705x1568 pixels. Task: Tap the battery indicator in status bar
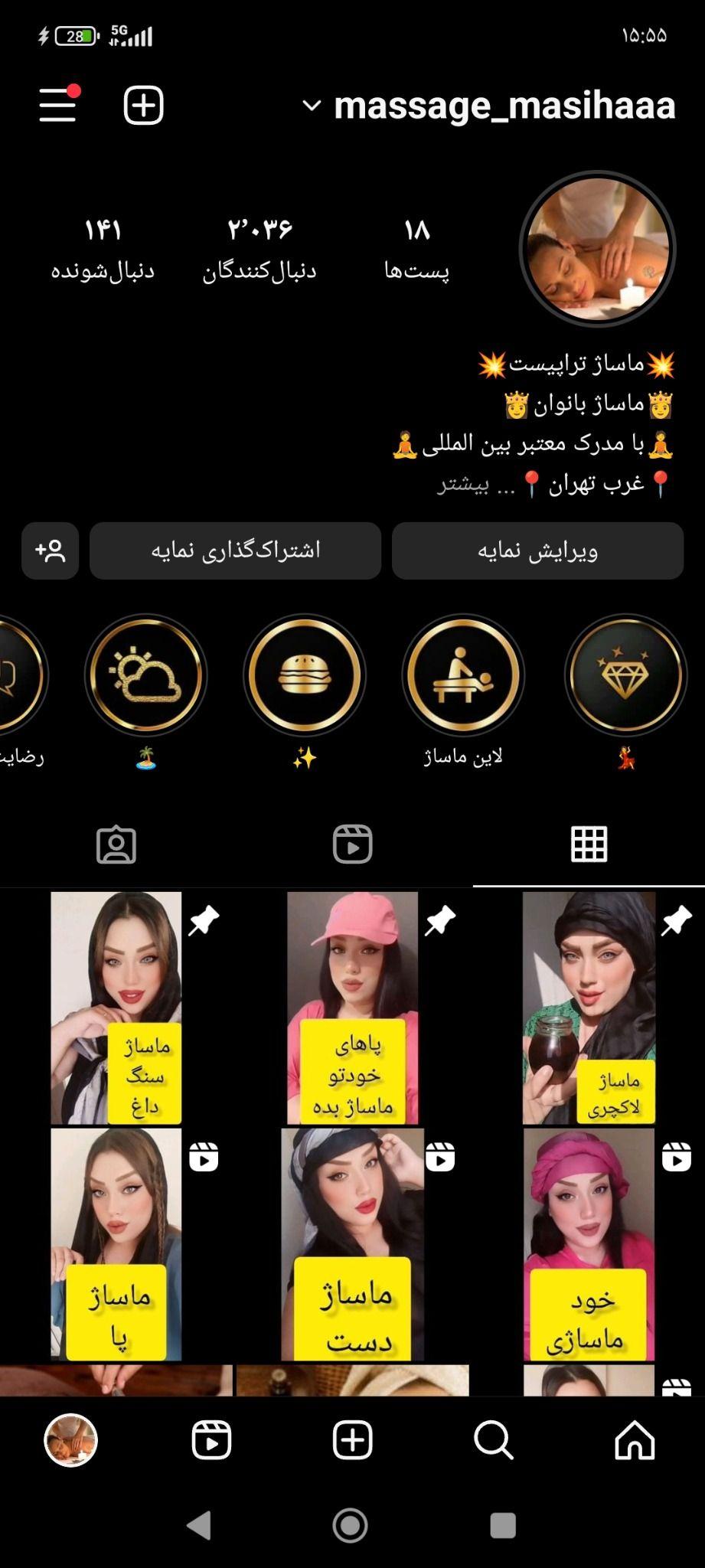74,34
